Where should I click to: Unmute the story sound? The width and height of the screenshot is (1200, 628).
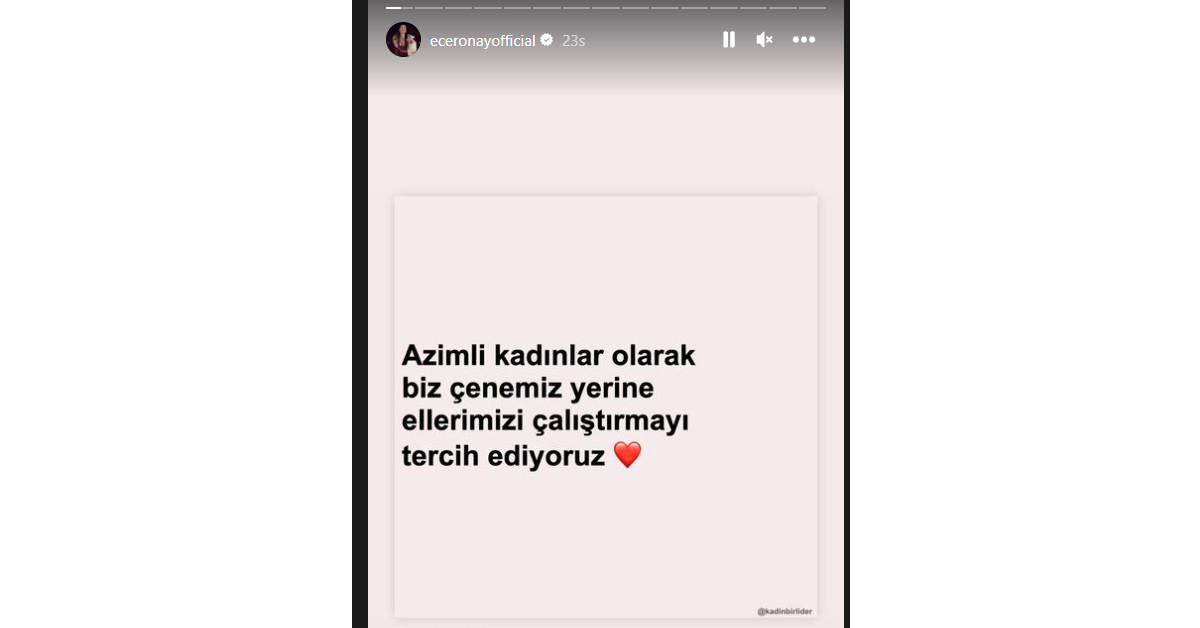(764, 40)
